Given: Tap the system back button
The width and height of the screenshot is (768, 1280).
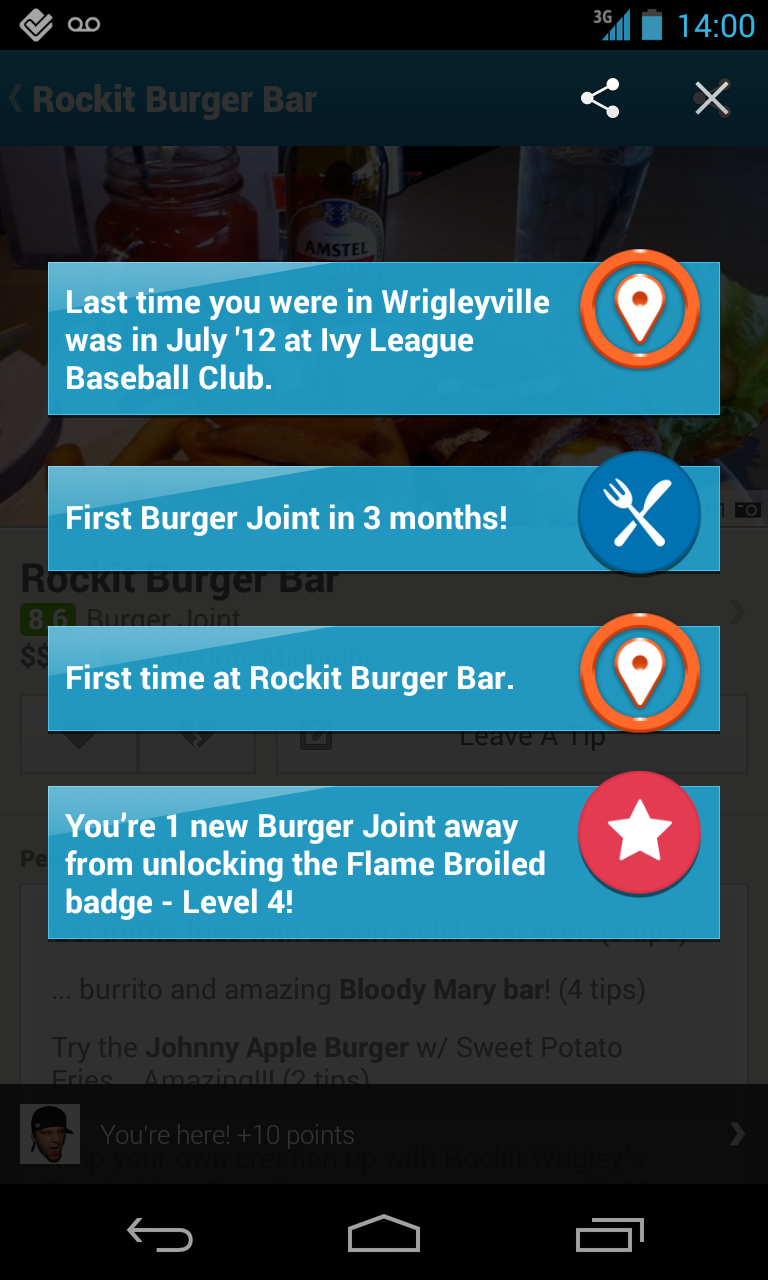Looking at the screenshot, I should pyautogui.click(x=160, y=1235).
